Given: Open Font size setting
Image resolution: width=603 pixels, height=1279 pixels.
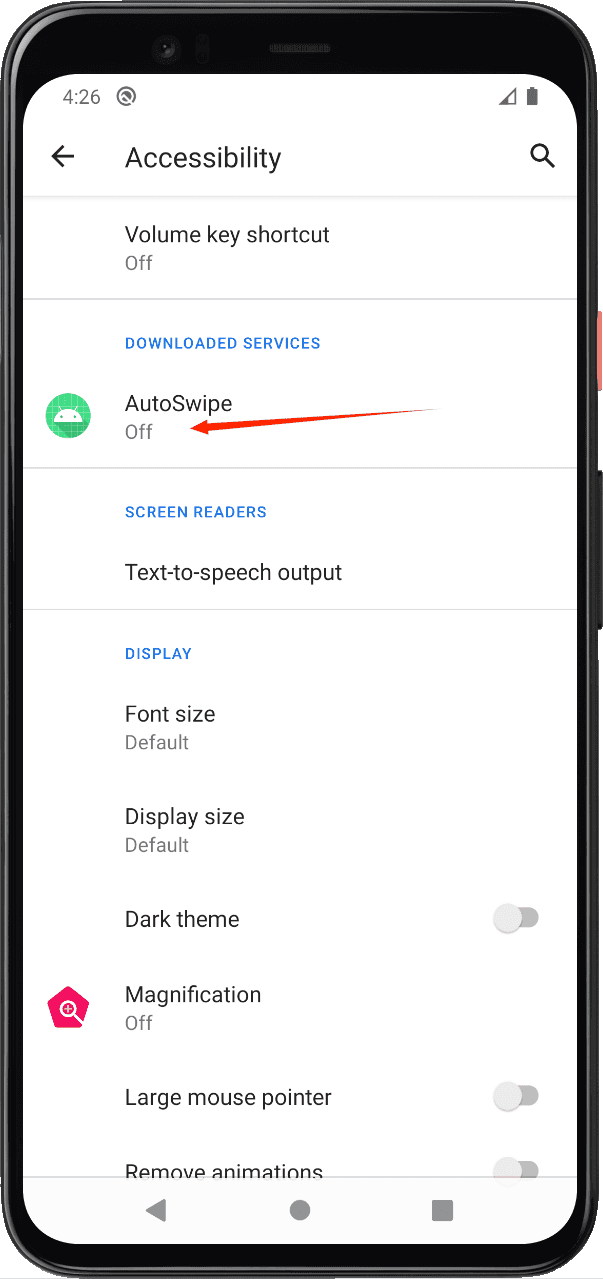Looking at the screenshot, I should 300,727.
